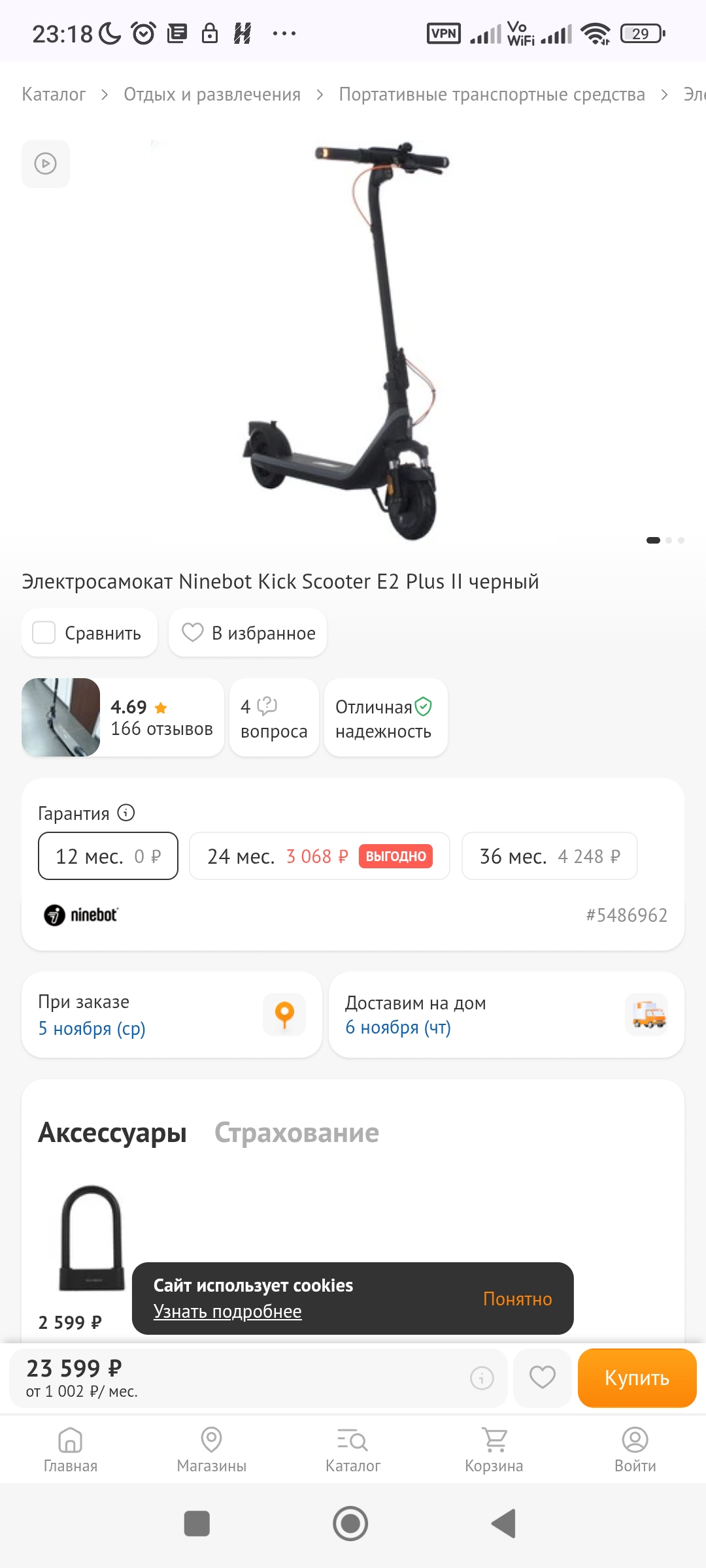Follow the Узнать подробнее cookies link
The height and width of the screenshot is (1568, 706).
[x=227, y=1311]
